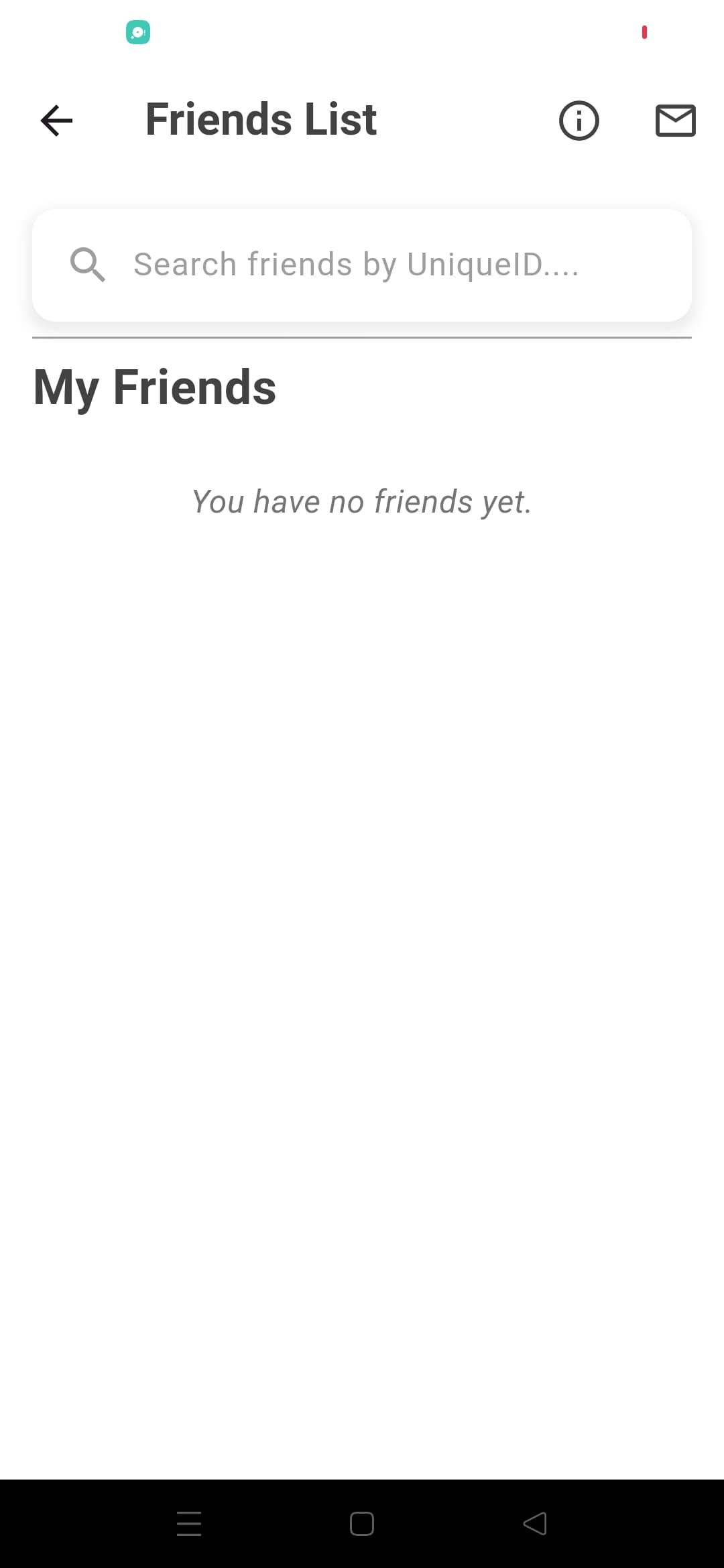Tap the divider line under the search bar
This screenshot has width=724, height=1568.
click(x=362, y=337)
